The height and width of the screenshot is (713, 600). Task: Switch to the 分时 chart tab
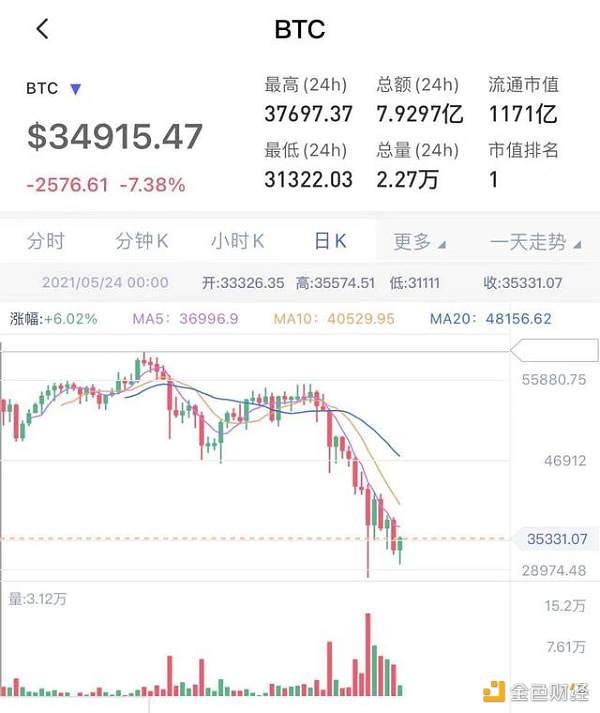click(x=46, y=241)
